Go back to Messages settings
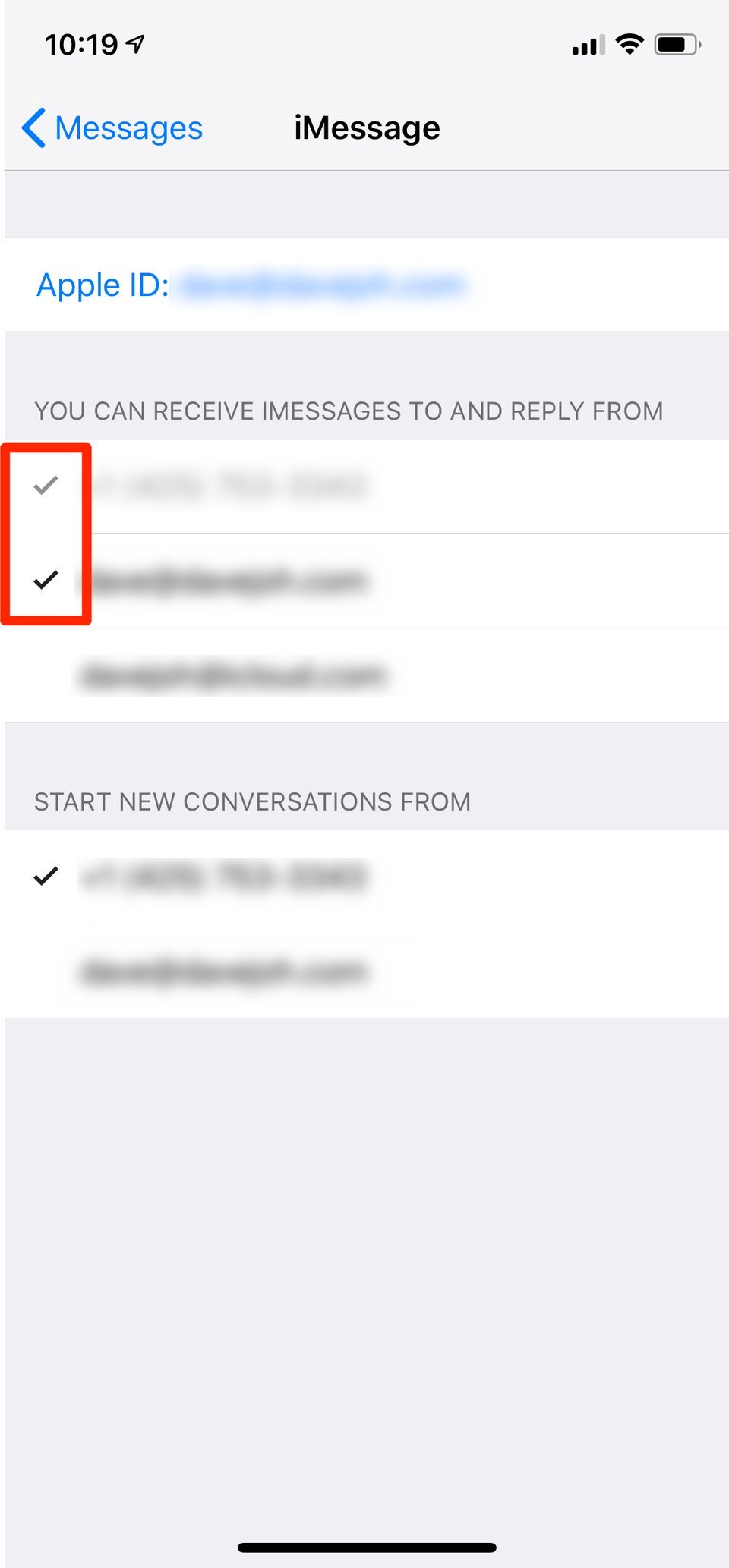This screenshot has width=729, height=1568. pos(112,128)
